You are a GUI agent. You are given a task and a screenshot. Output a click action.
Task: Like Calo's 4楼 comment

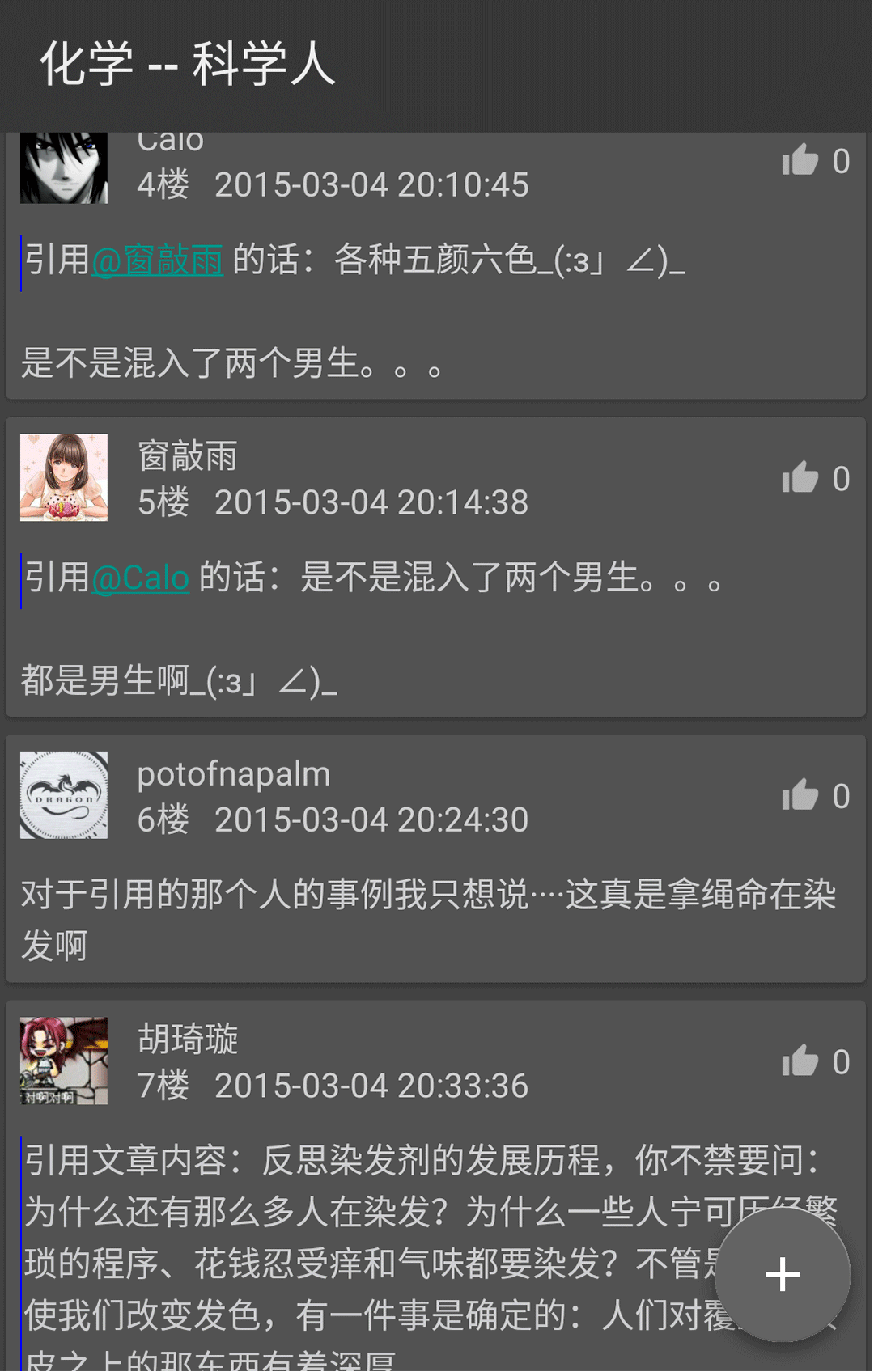tap(800, 161)
